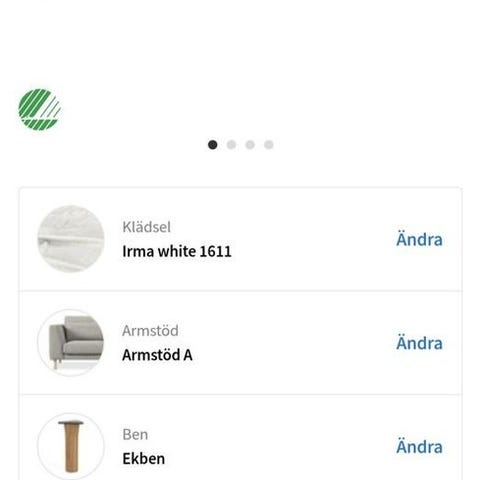Change the Klädsel Irma white 1611 option

pyautogui.click(x=419, y=239)
